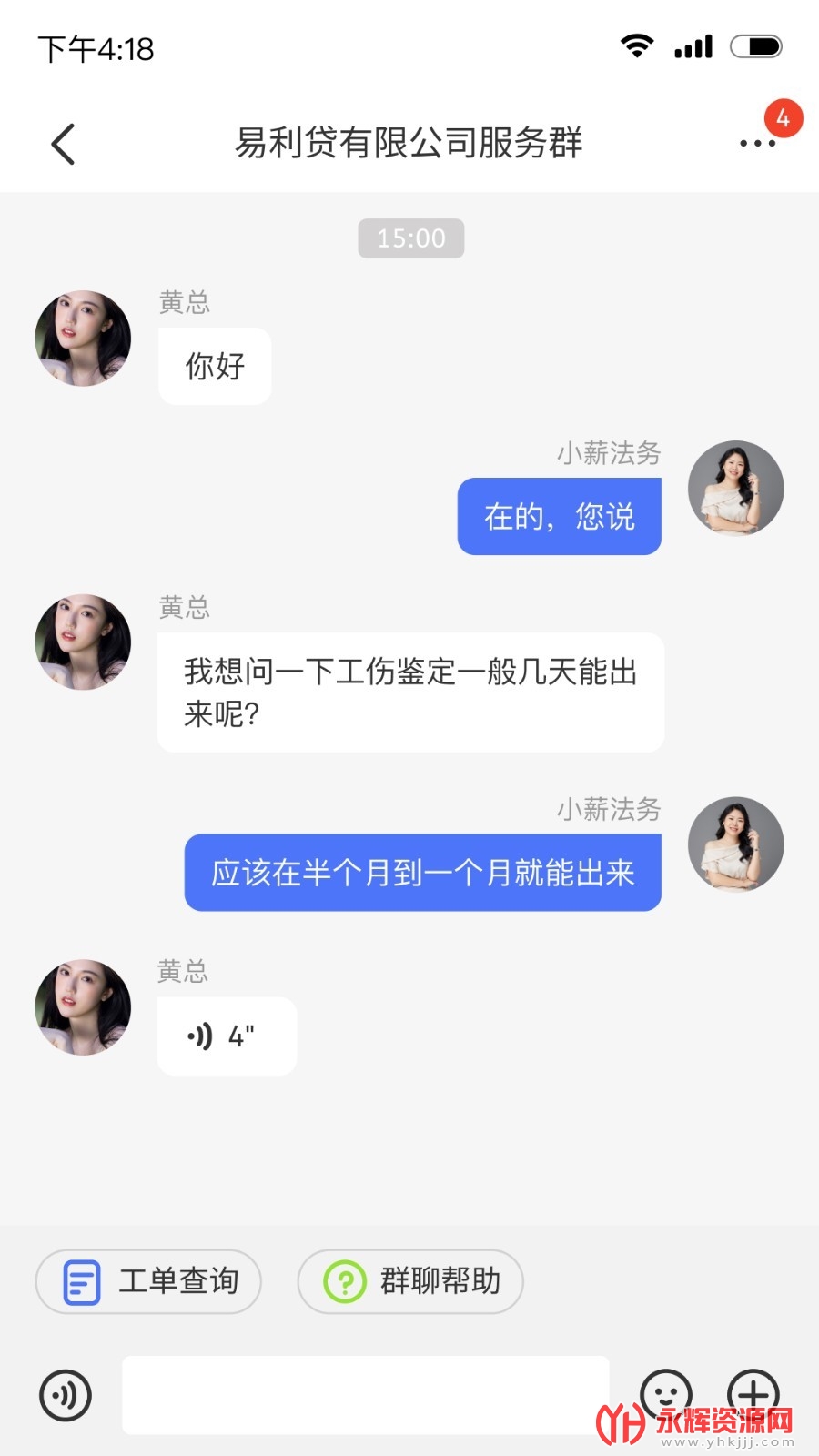The height and width of the screenshot is (1456, 819).
Task: Focus the message text field
Action: [x=366, y=1395]
